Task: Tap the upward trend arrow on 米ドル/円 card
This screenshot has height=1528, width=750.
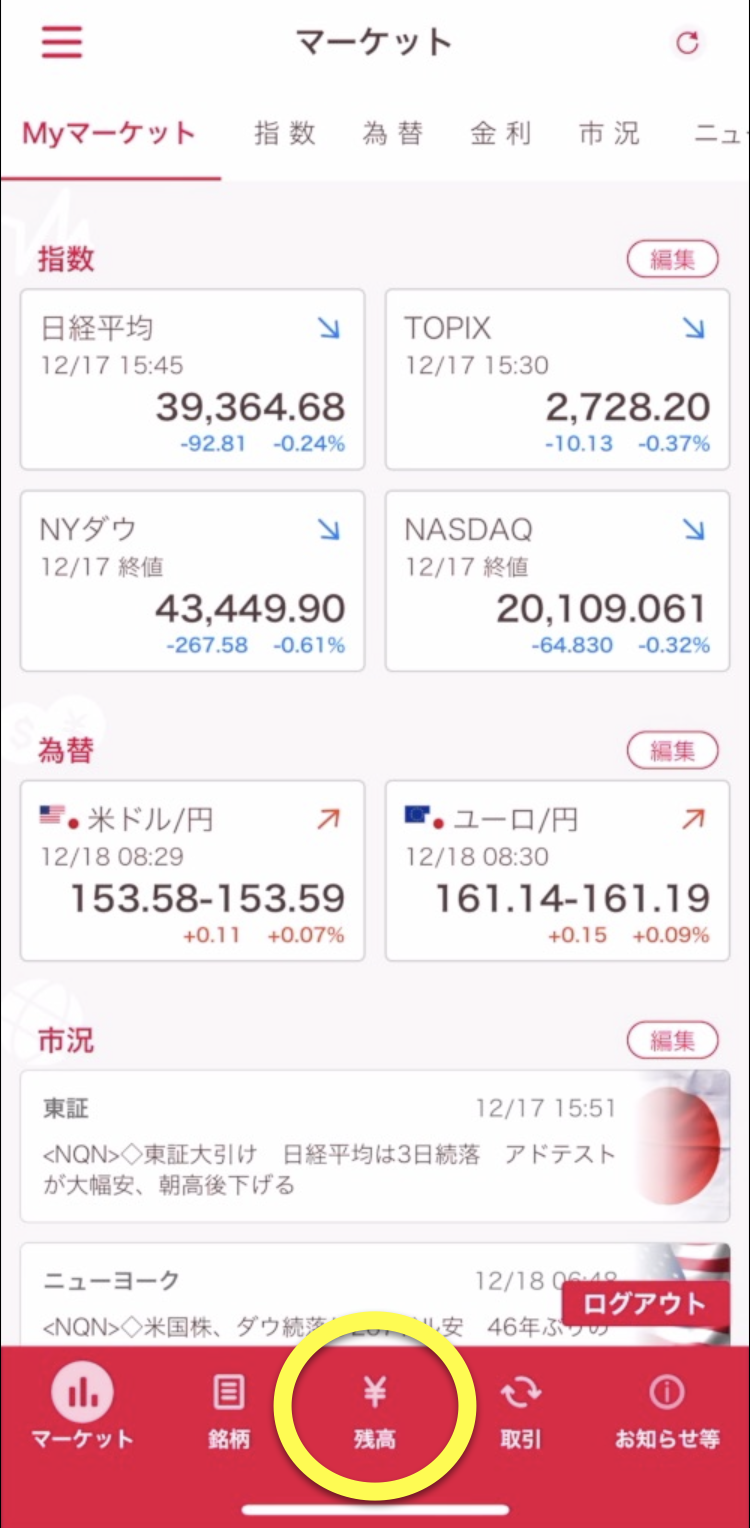Action: click(x=326, y=819)
